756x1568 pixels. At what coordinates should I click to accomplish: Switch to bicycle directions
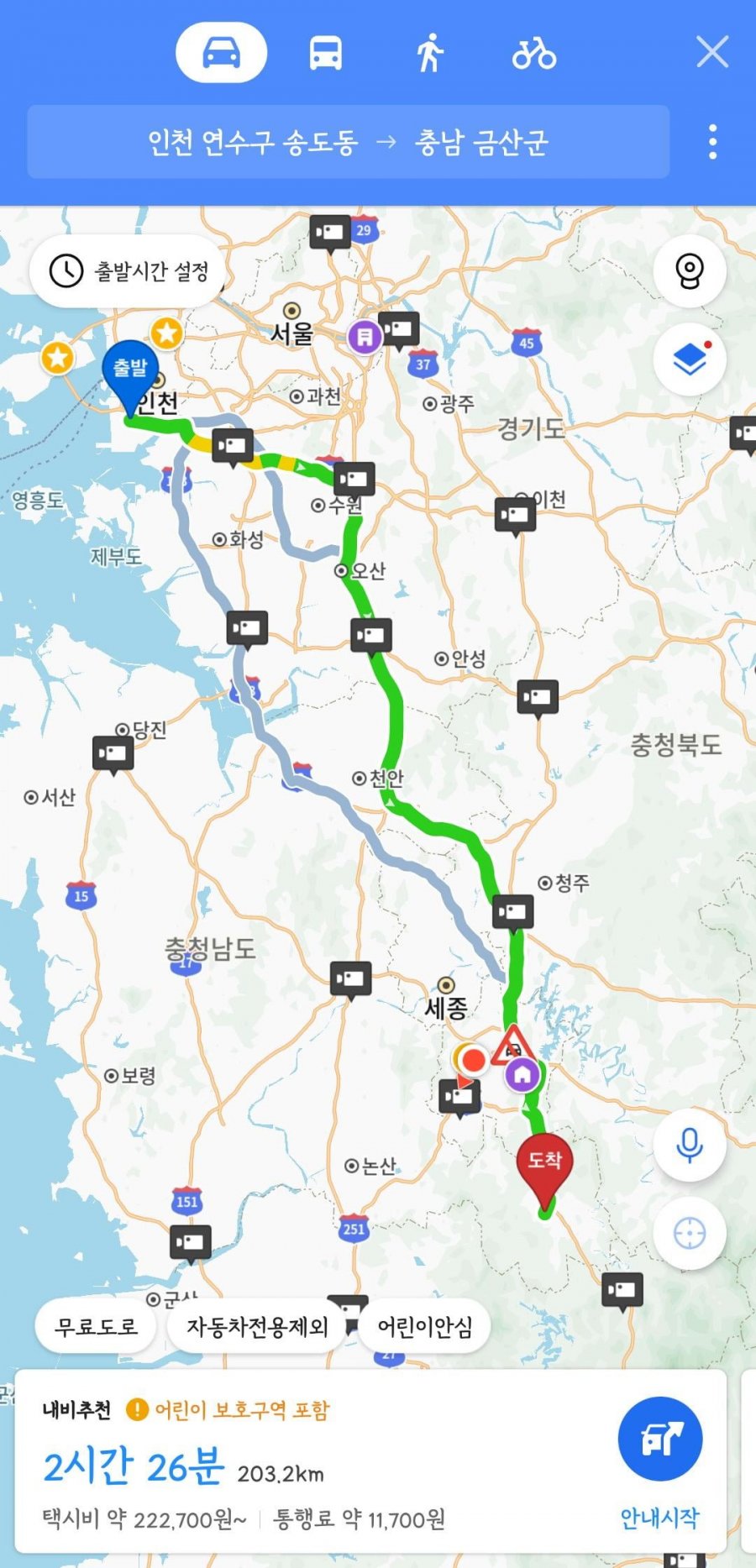(x=533, y=55)
